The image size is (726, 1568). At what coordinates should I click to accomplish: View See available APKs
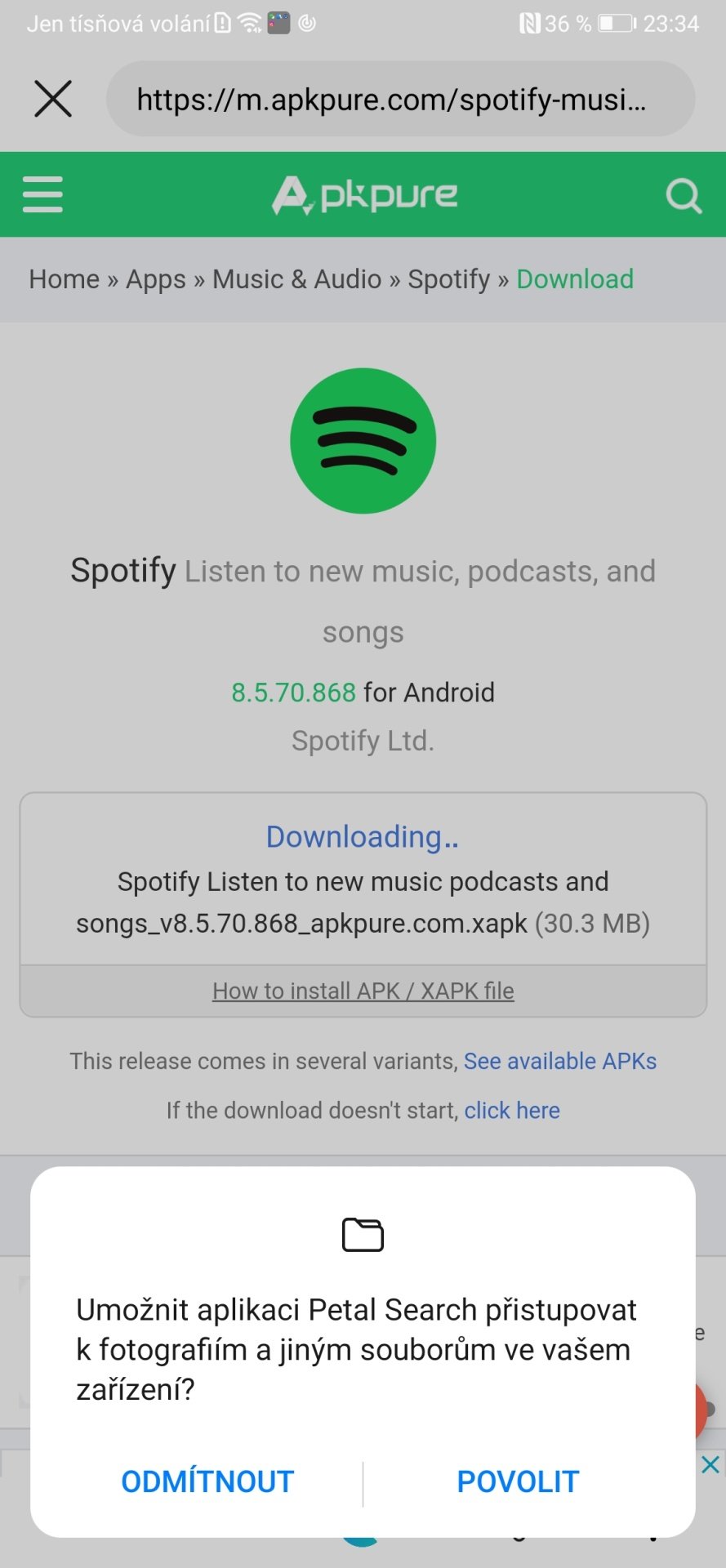point(559,1061)
